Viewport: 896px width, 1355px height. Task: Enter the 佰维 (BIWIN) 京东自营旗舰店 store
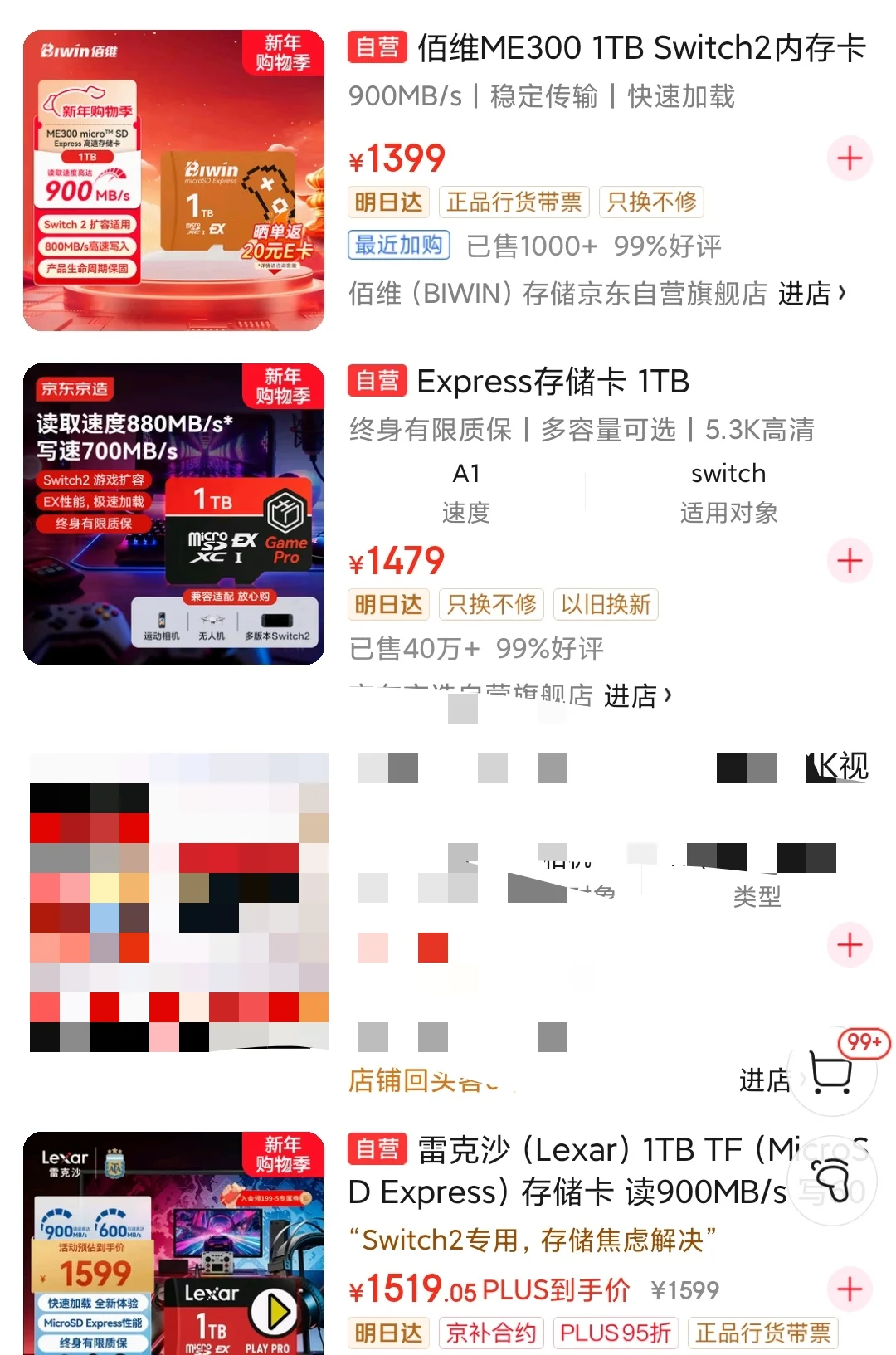coord(811,293)
